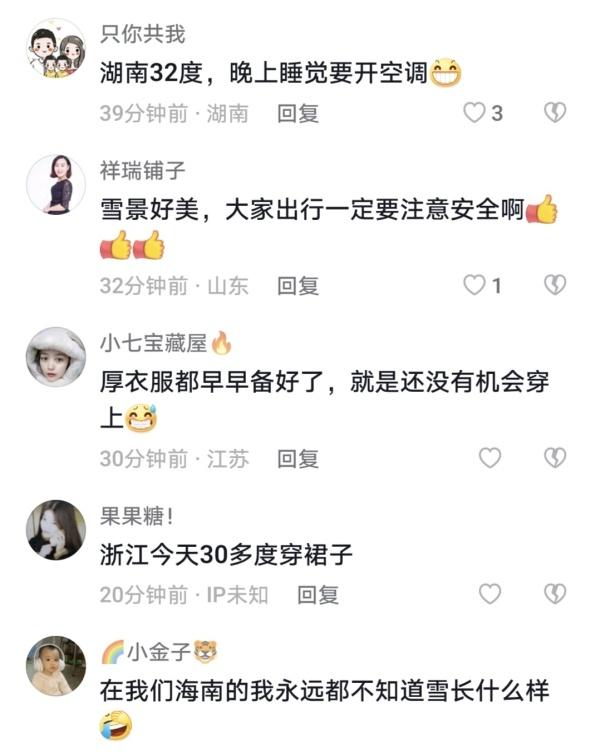The width and height of the screenshot is (600, 753).
Task: Open 小七宝藏屋's avatar
Action: pos(55,357)
